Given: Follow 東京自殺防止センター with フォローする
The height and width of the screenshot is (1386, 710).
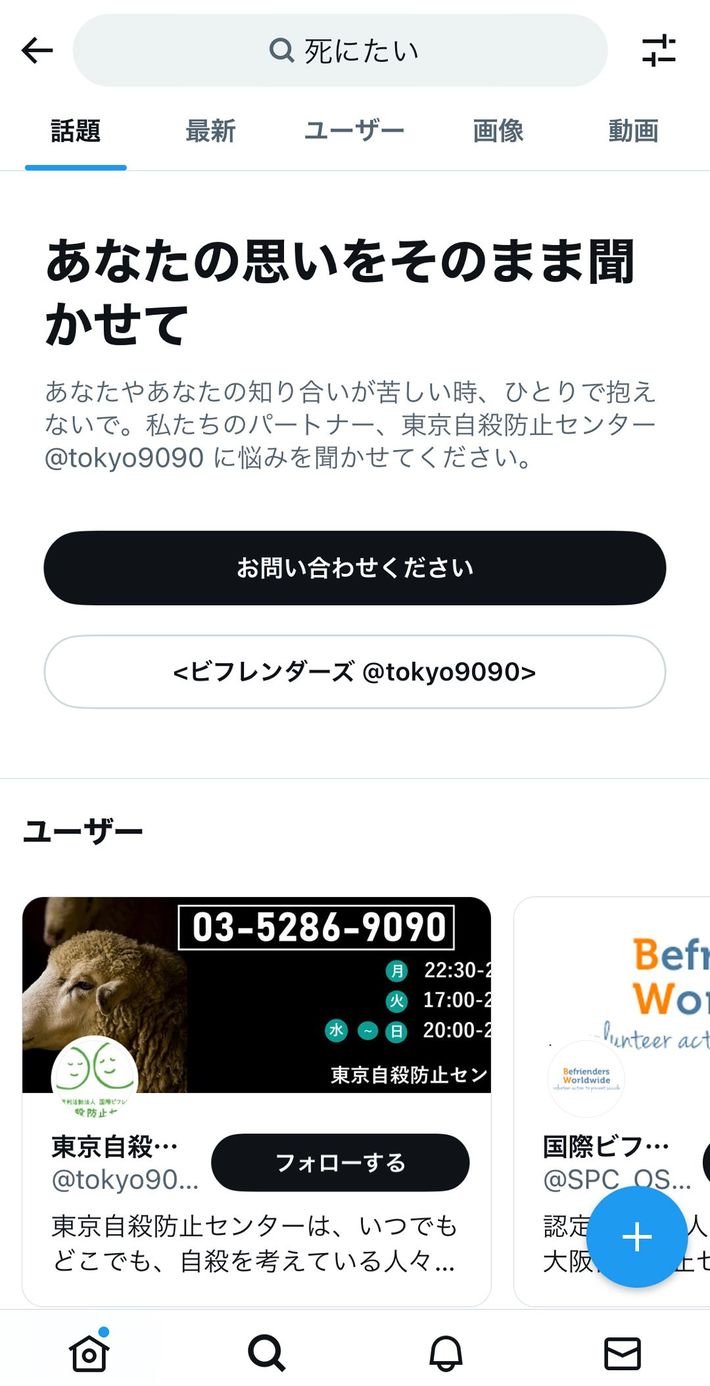Looking at the screenshot, I should pos(340,1162).
